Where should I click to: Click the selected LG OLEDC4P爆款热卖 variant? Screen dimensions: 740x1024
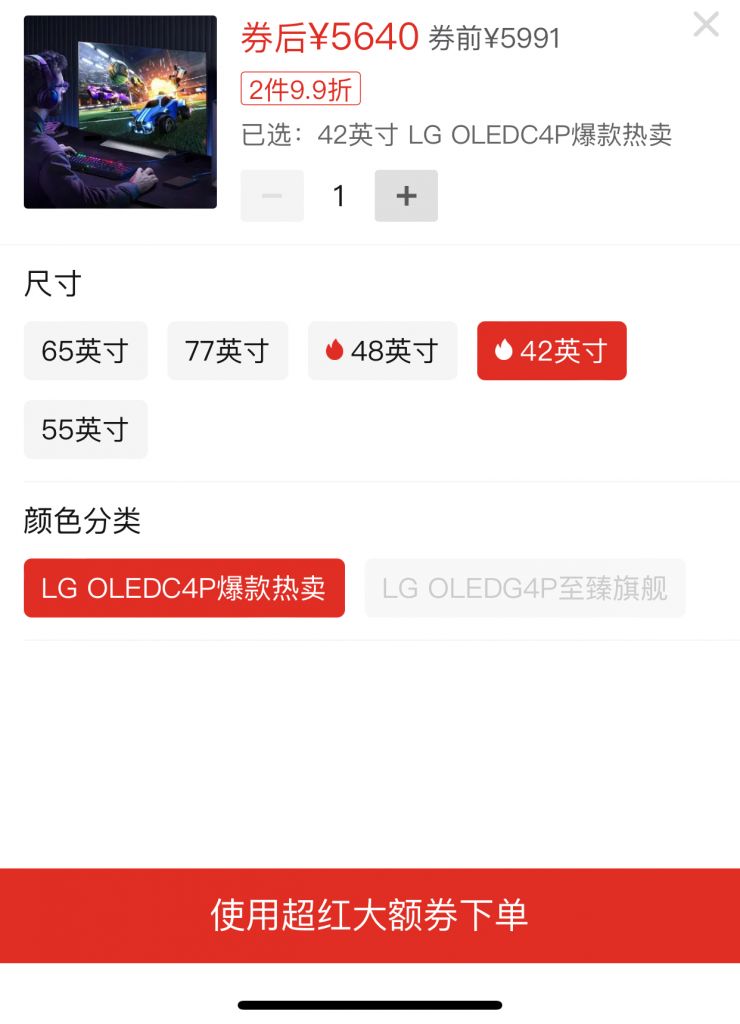point(184,588)
